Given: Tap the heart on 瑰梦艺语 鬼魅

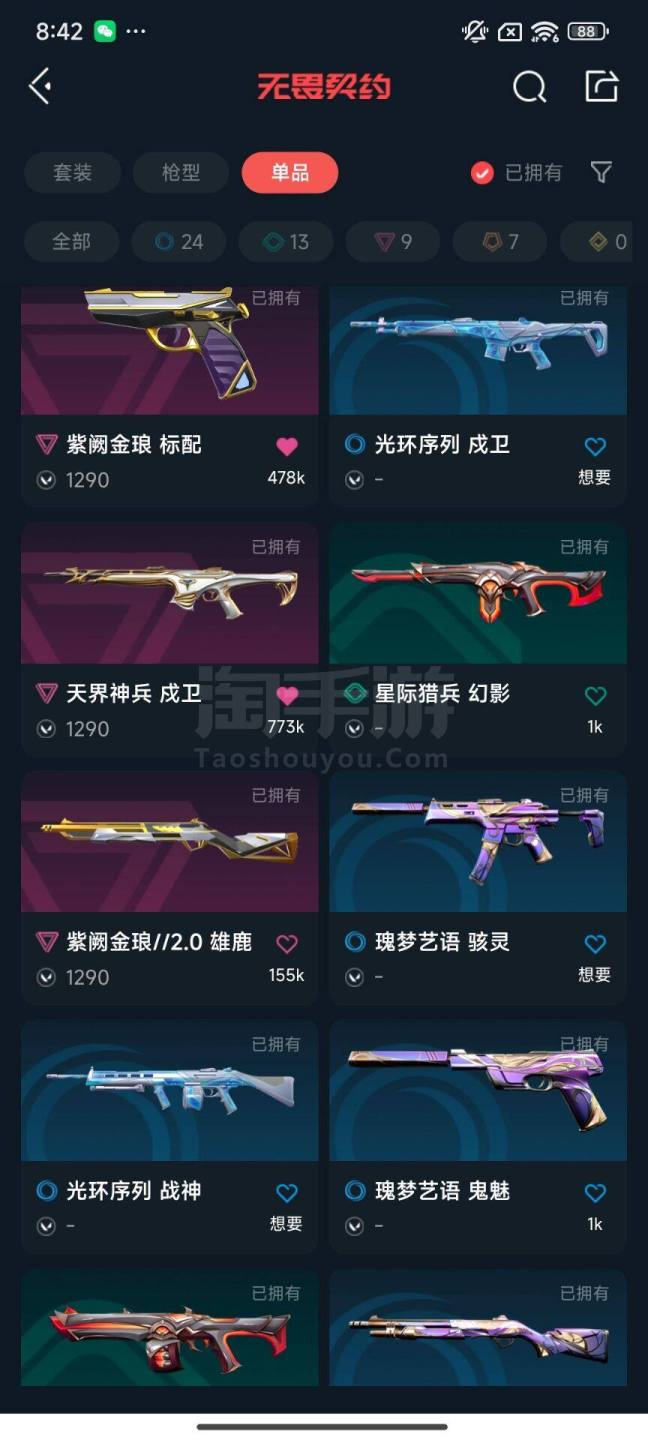Looking at the screenshot, I should 595,1193.
